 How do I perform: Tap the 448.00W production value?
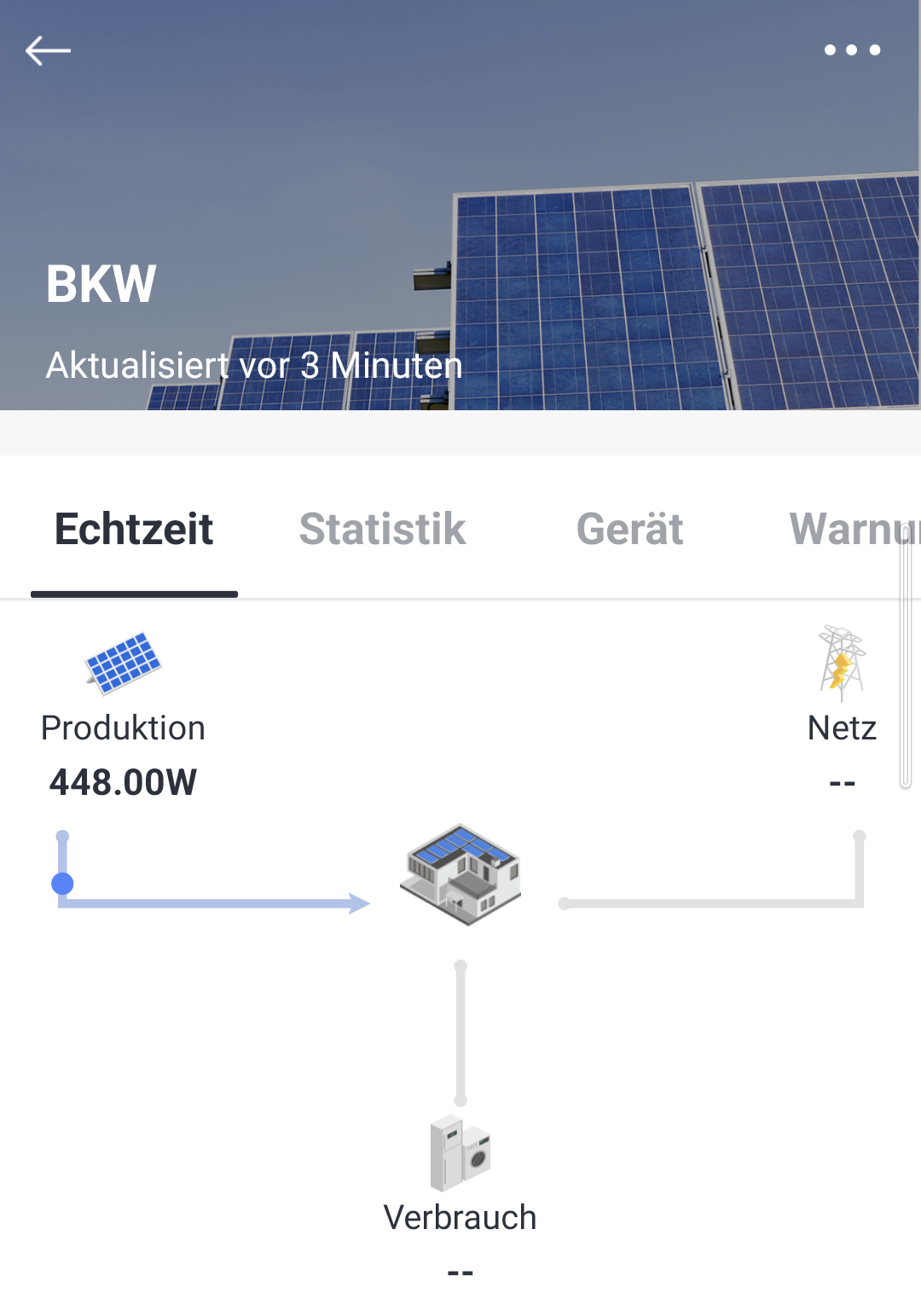(123, 780)
